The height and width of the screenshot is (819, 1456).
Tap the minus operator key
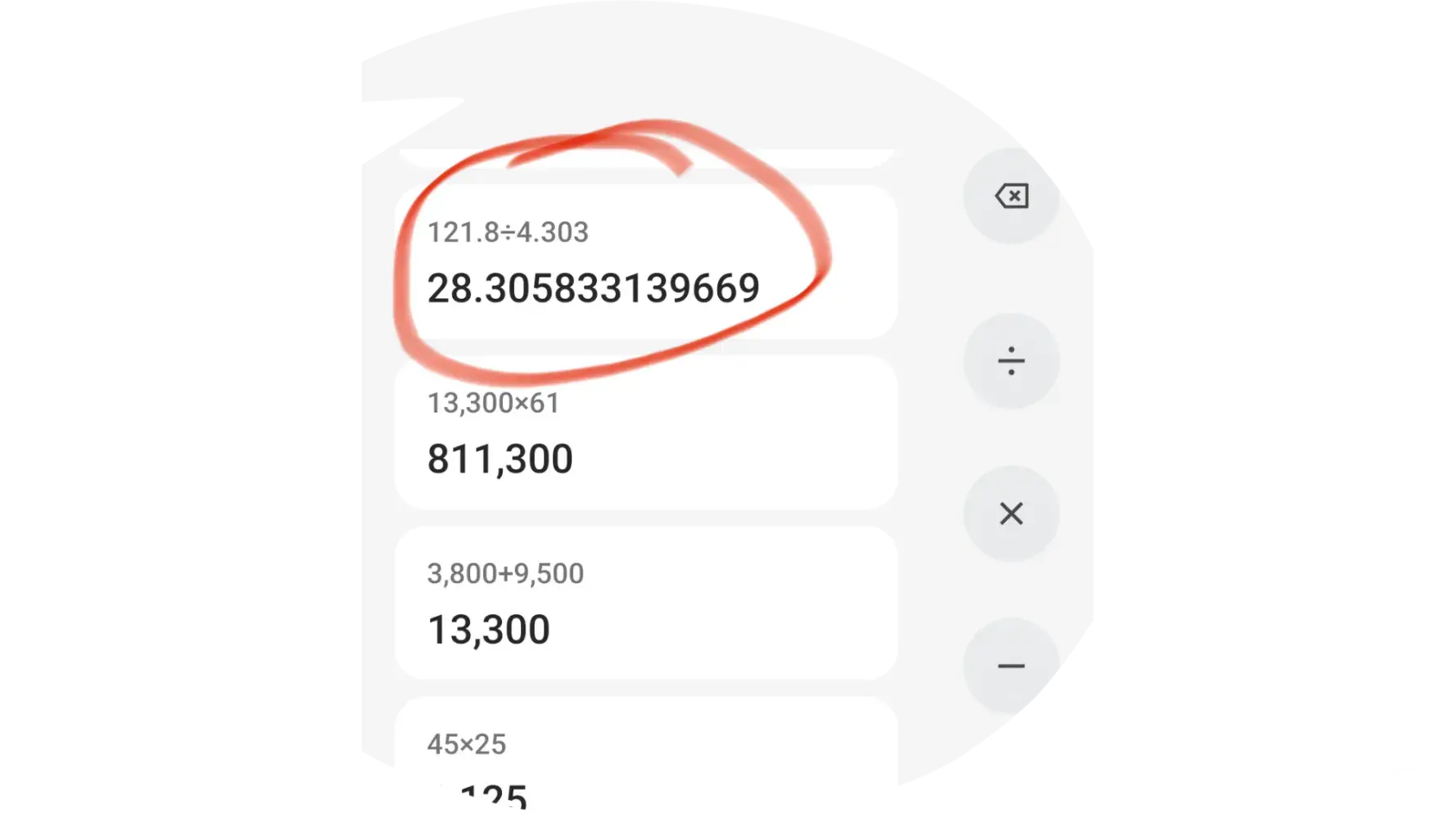click(x=1011, y=666)
